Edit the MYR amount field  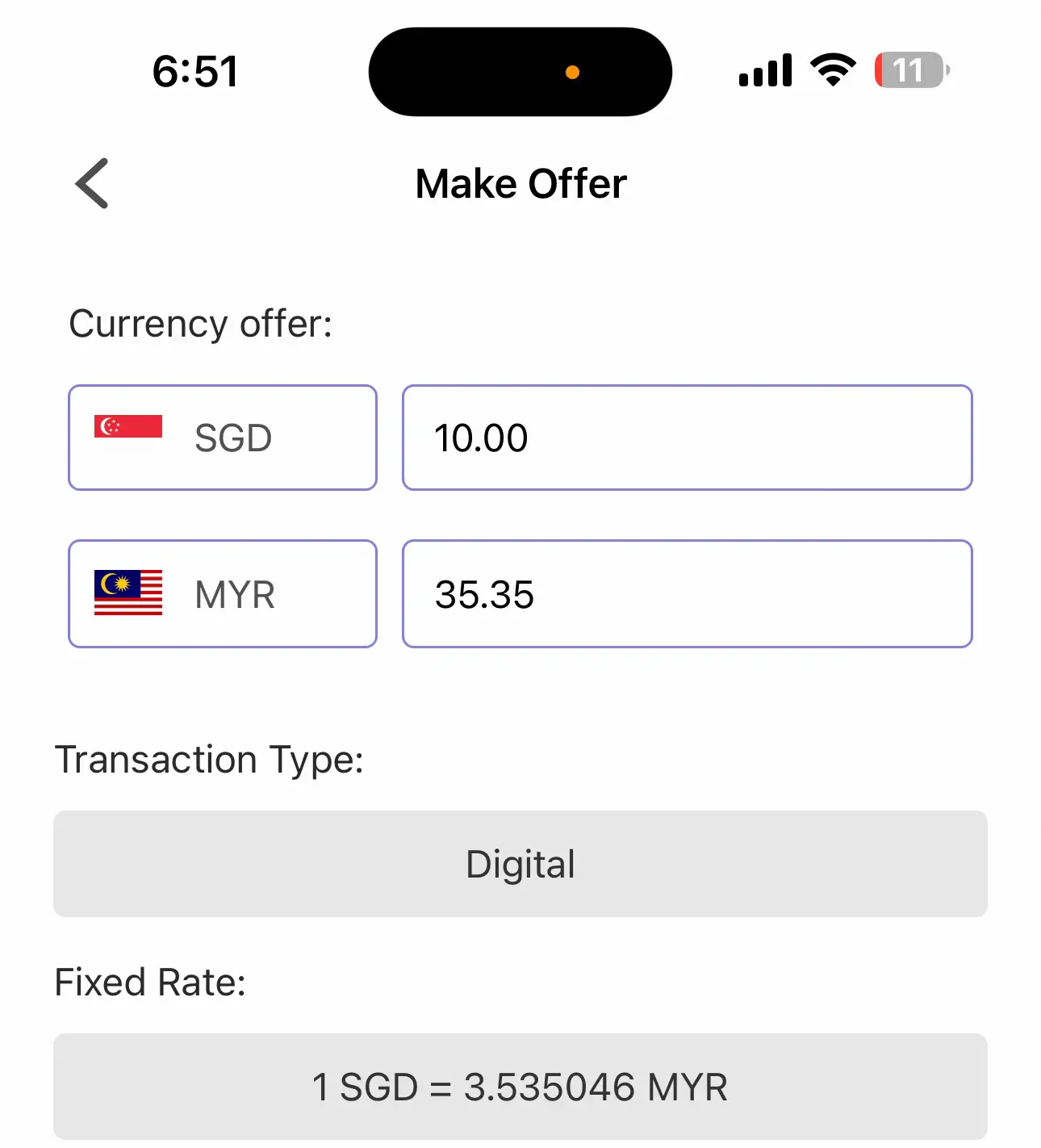click(687, 594)
